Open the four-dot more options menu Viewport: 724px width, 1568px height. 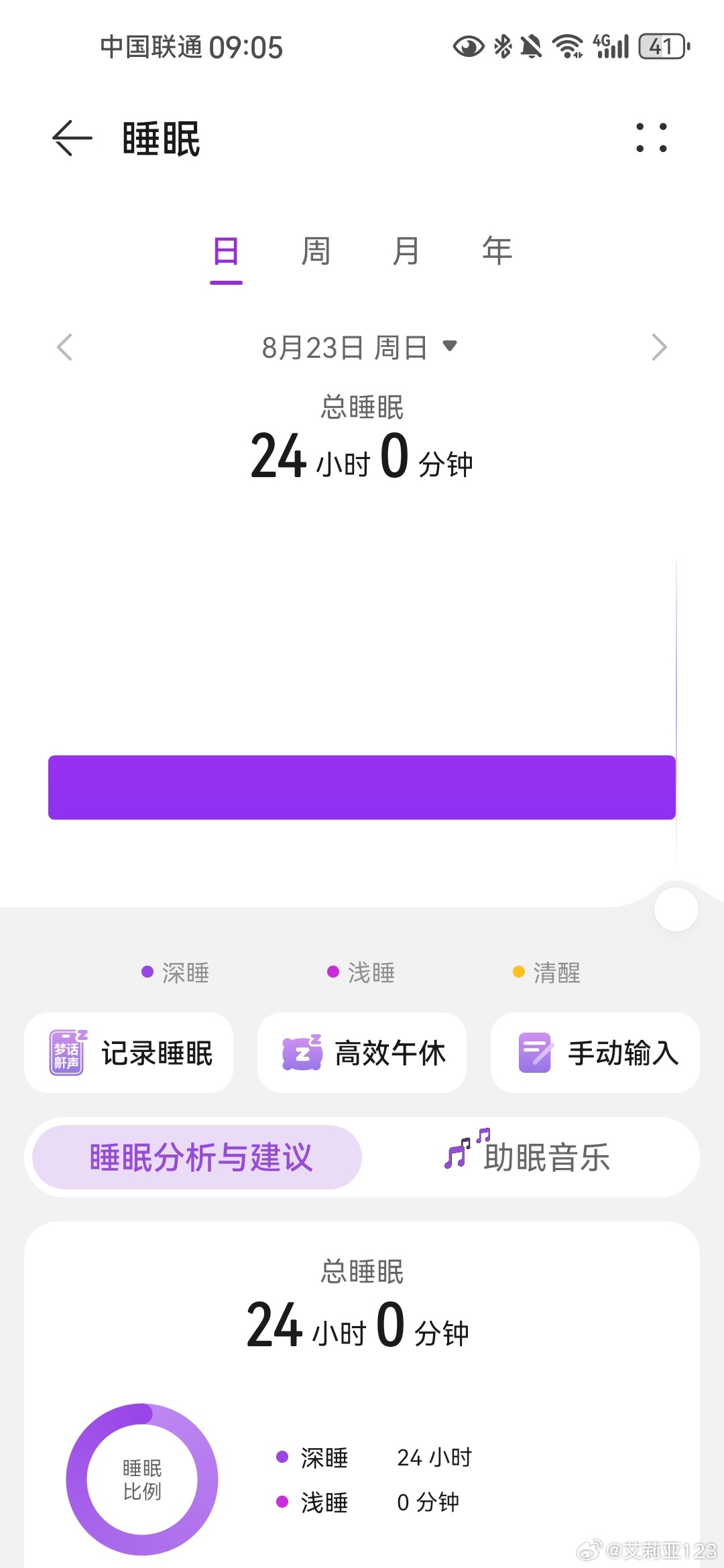tap(652, 138)
